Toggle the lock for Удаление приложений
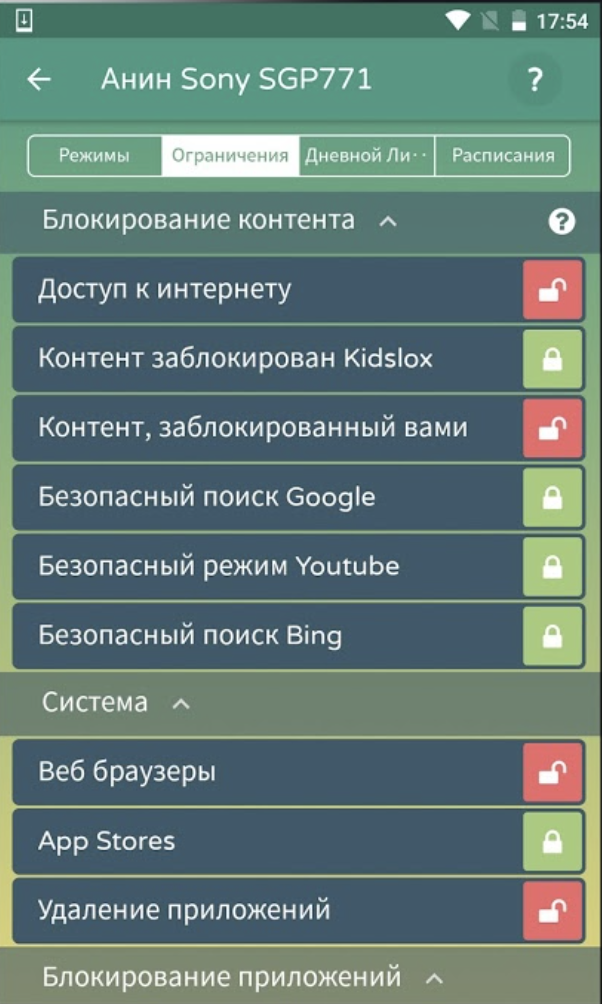Image resolution: width=602 pixels, height=1004 pixels. point(552,910)
